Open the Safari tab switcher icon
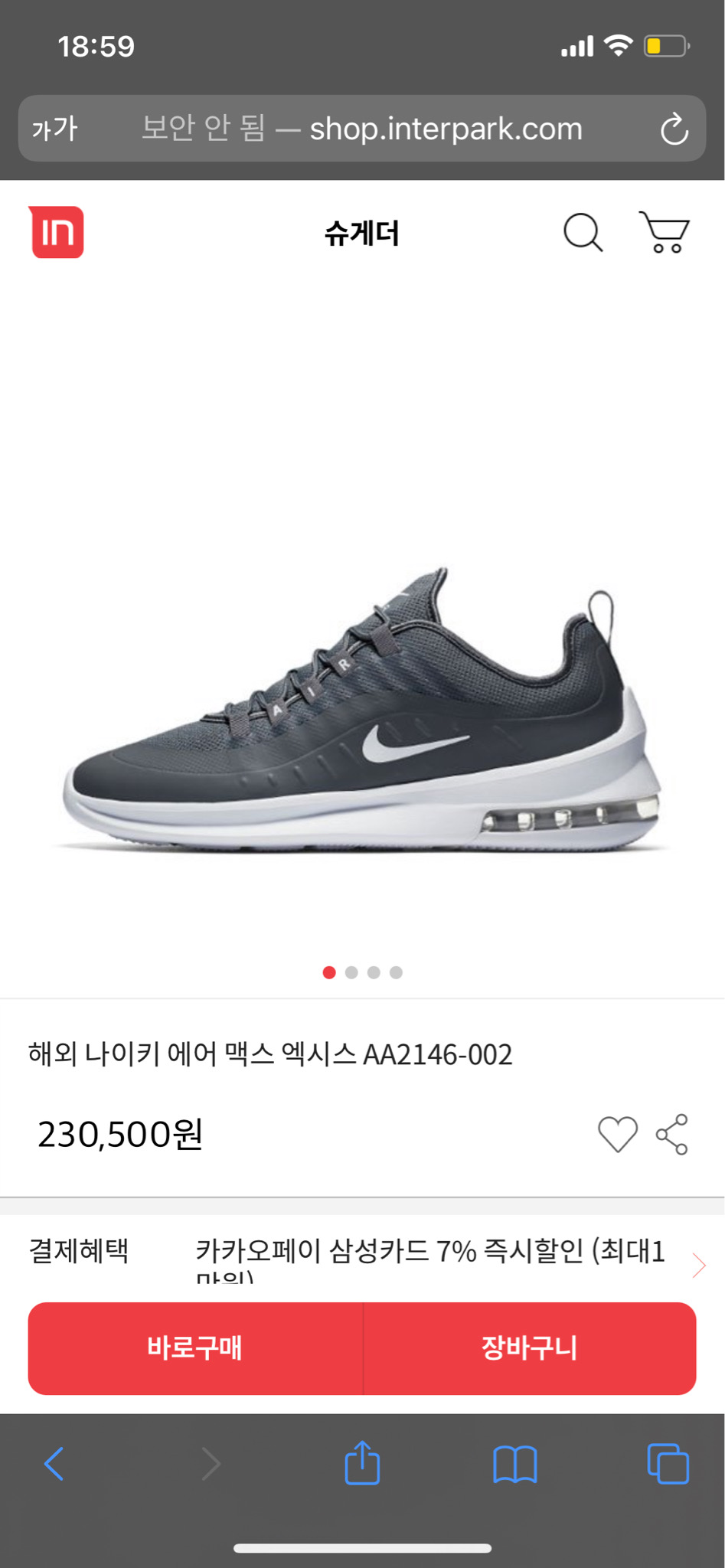Viewport: 725px width, 1568px height. [668, 1463]
